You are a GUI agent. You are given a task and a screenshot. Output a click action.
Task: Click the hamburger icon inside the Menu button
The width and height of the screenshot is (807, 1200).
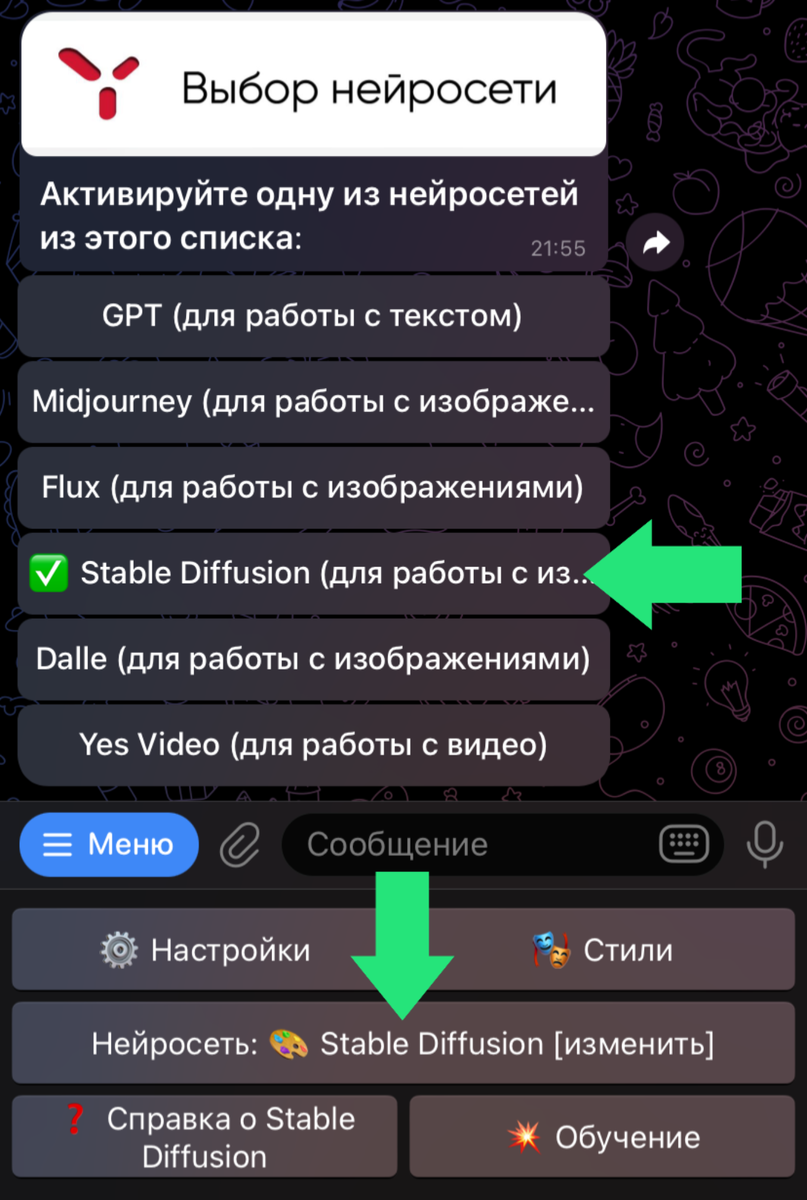point(57,845)
